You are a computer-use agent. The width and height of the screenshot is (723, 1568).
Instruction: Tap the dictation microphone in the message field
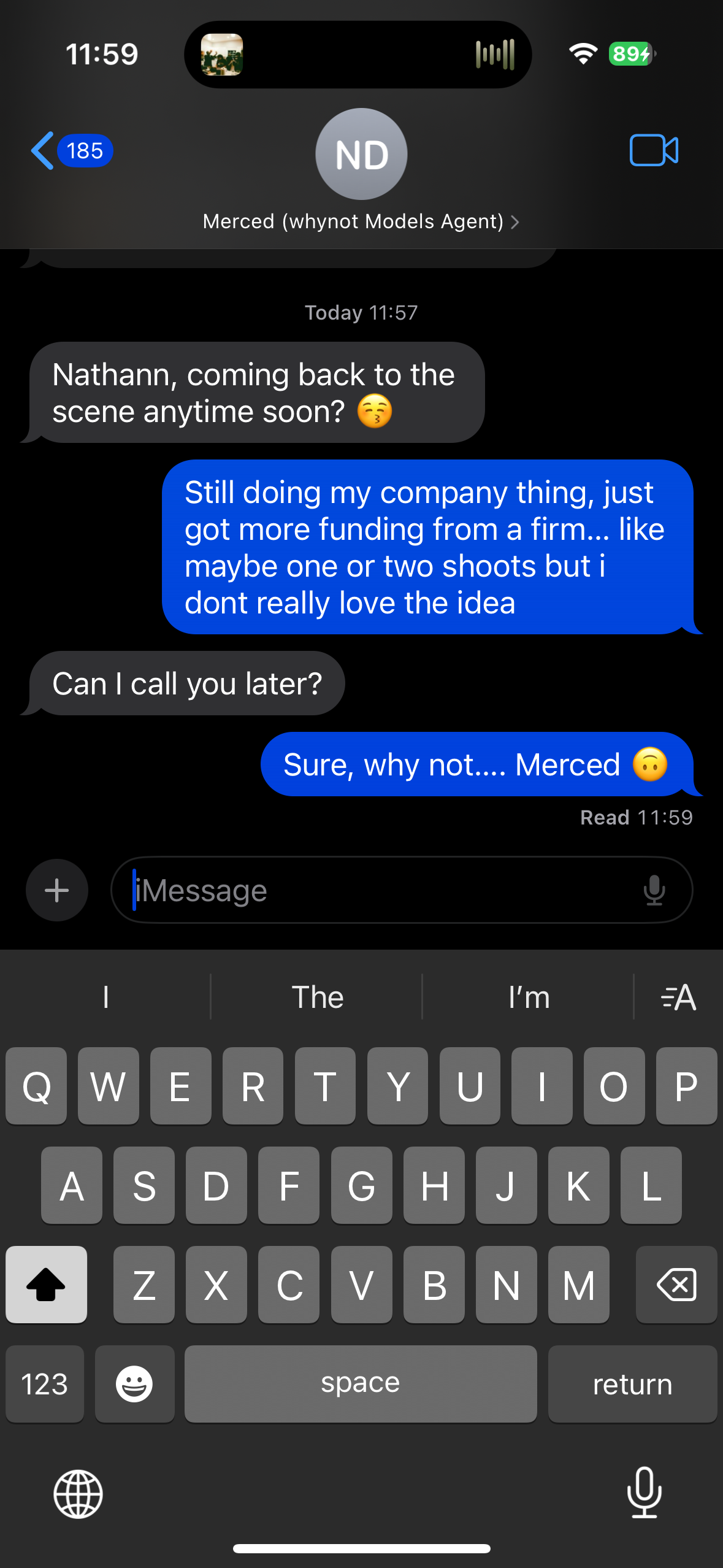click(x=655, y=890)
